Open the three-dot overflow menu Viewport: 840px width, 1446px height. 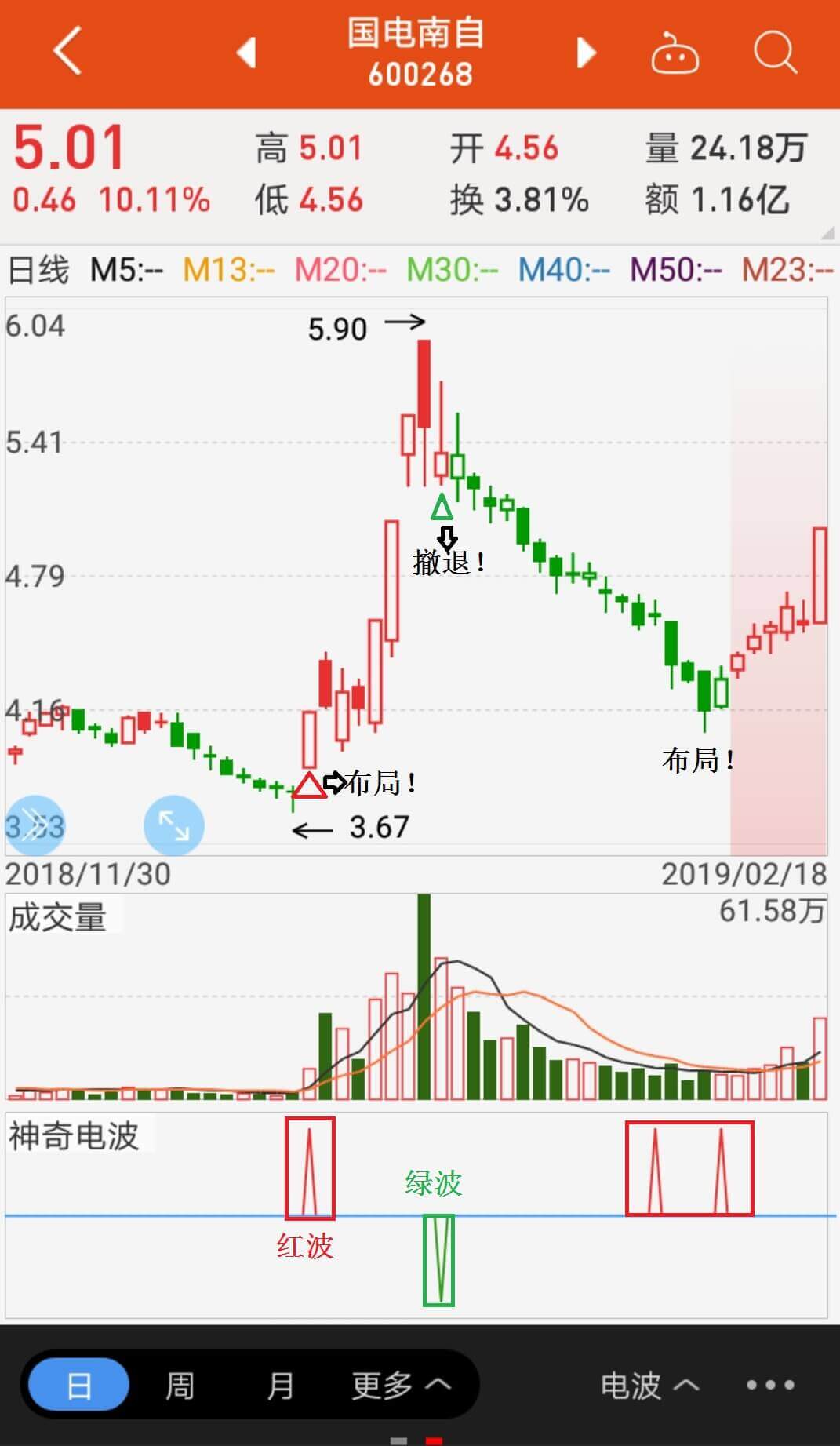[770, 1386]
